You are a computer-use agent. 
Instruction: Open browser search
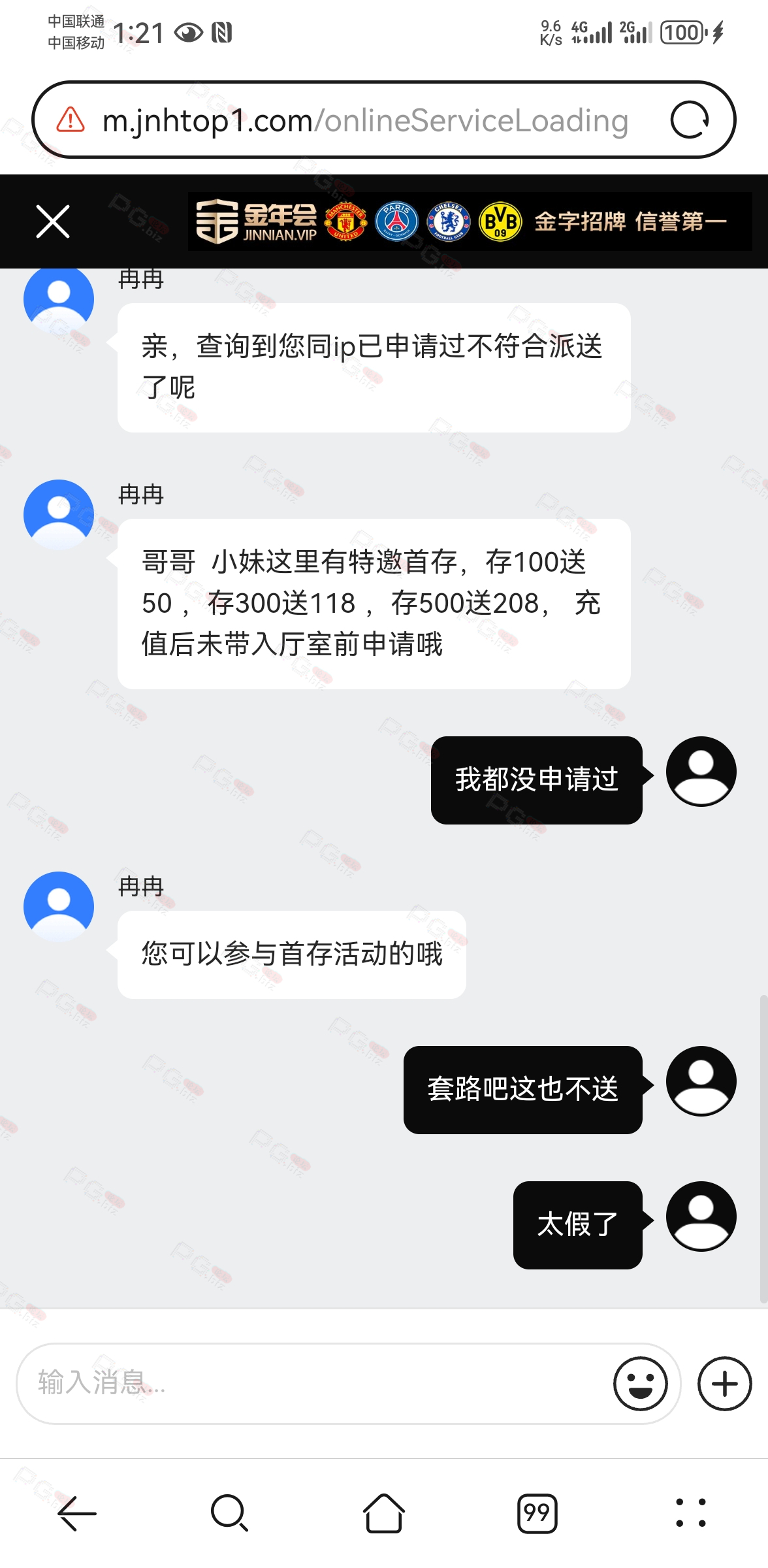coord(230,1513)
